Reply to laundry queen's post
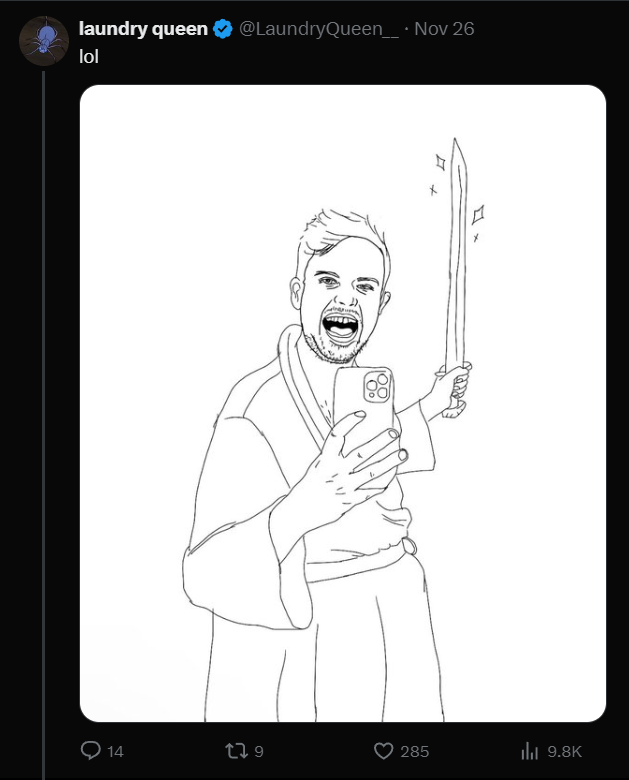 (102, 751)
